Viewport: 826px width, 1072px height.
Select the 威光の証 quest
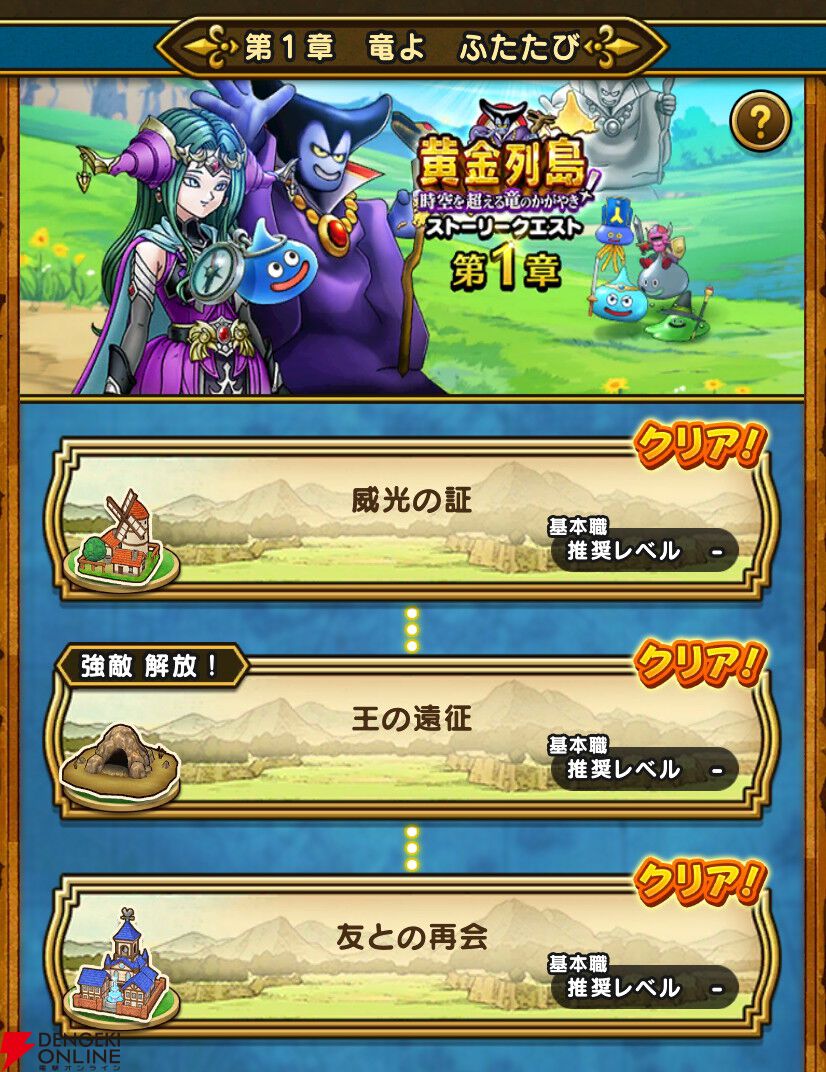[412, 520]
